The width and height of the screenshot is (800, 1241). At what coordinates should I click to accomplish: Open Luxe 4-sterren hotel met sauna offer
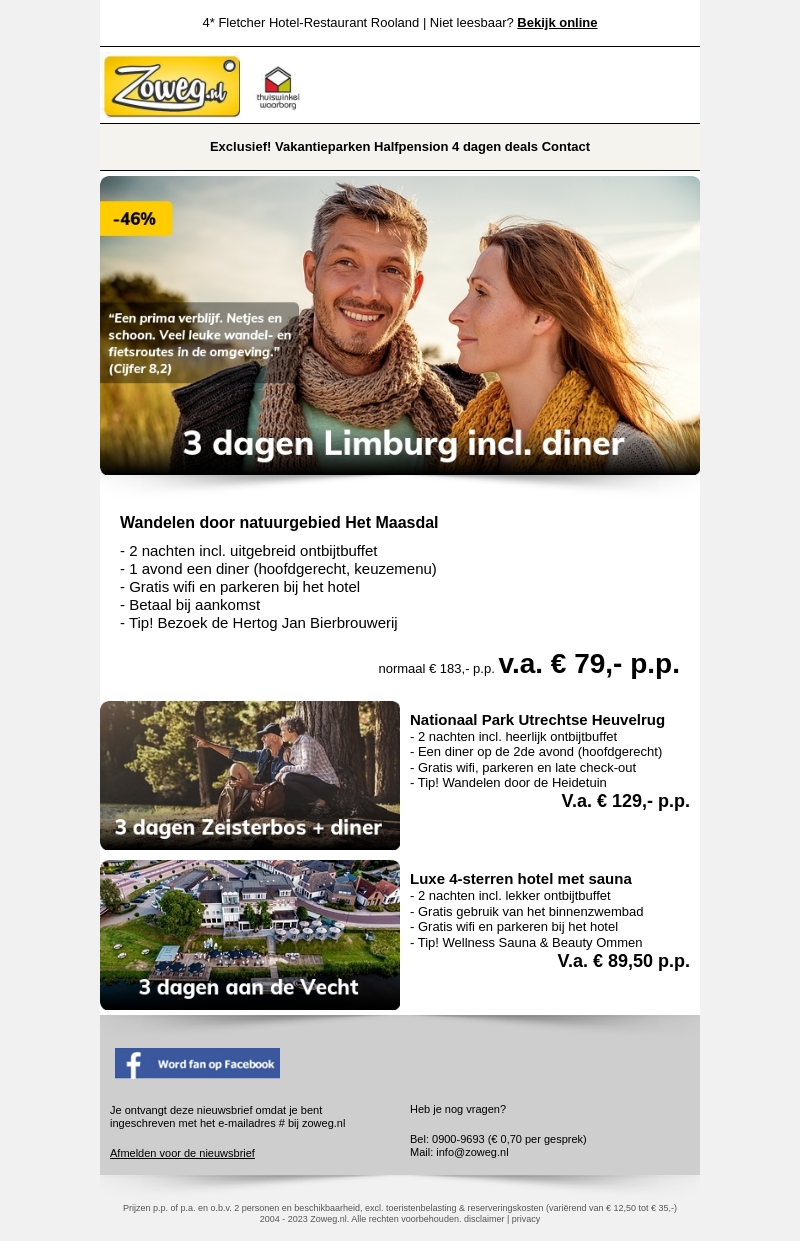pyautogui.click(x=520, y=879)
